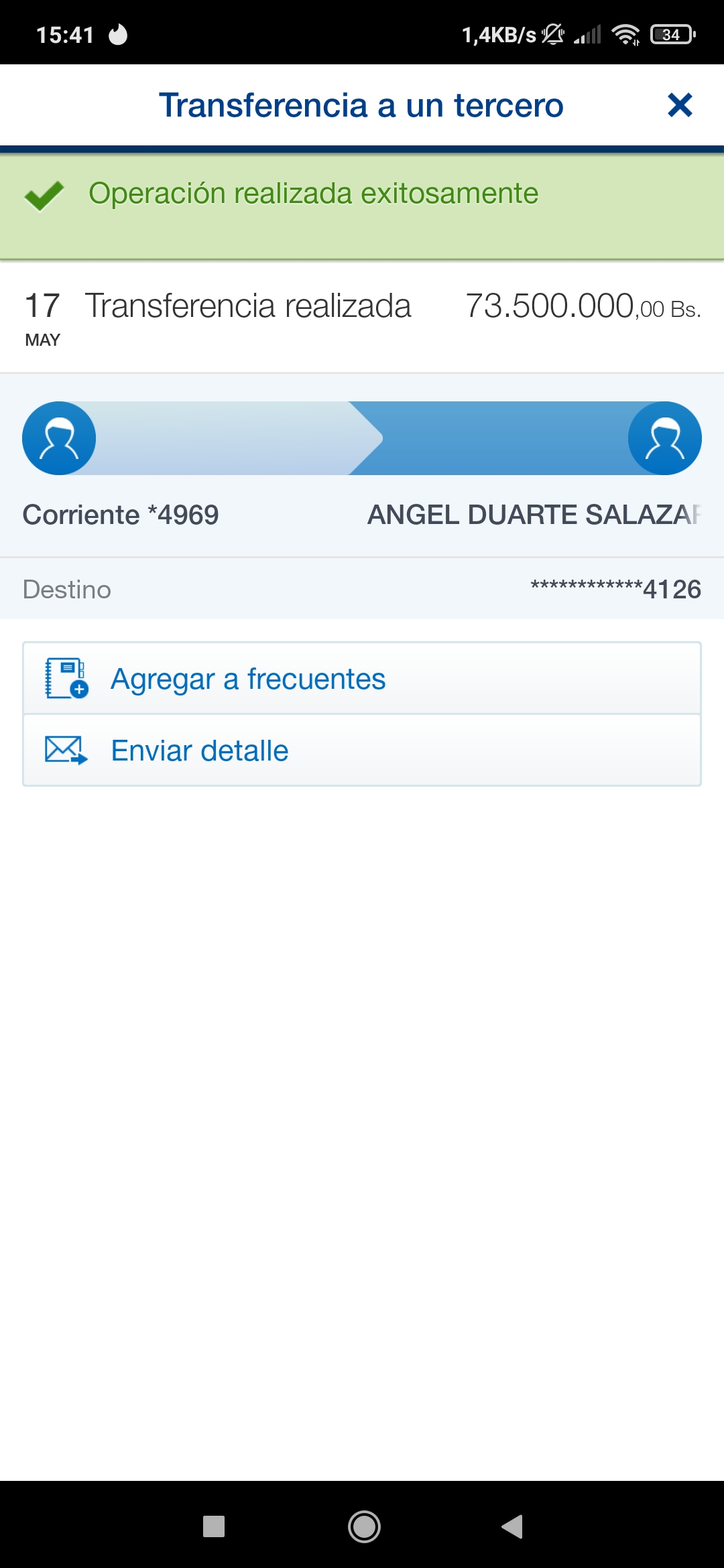Go back using system back button

512,1526
